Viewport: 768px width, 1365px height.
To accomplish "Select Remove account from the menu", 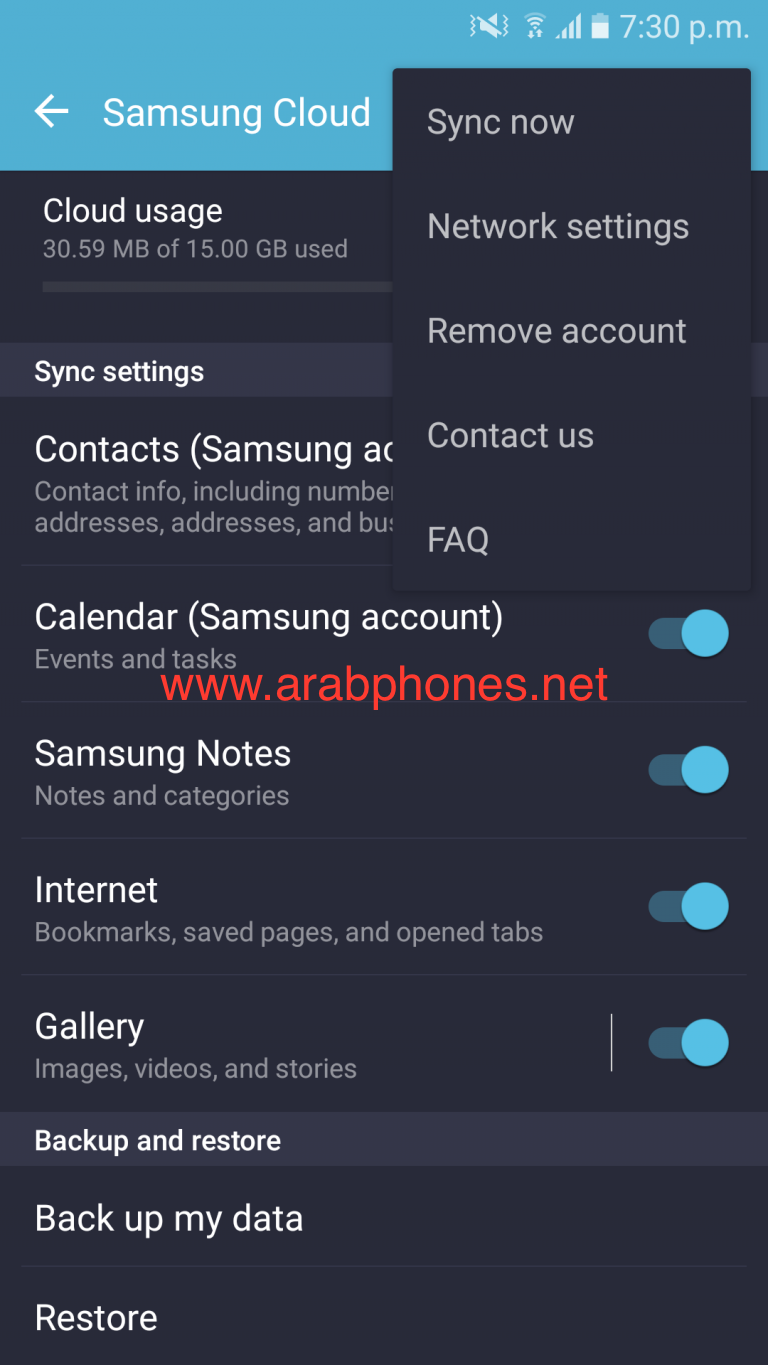I will pos(556,330).
